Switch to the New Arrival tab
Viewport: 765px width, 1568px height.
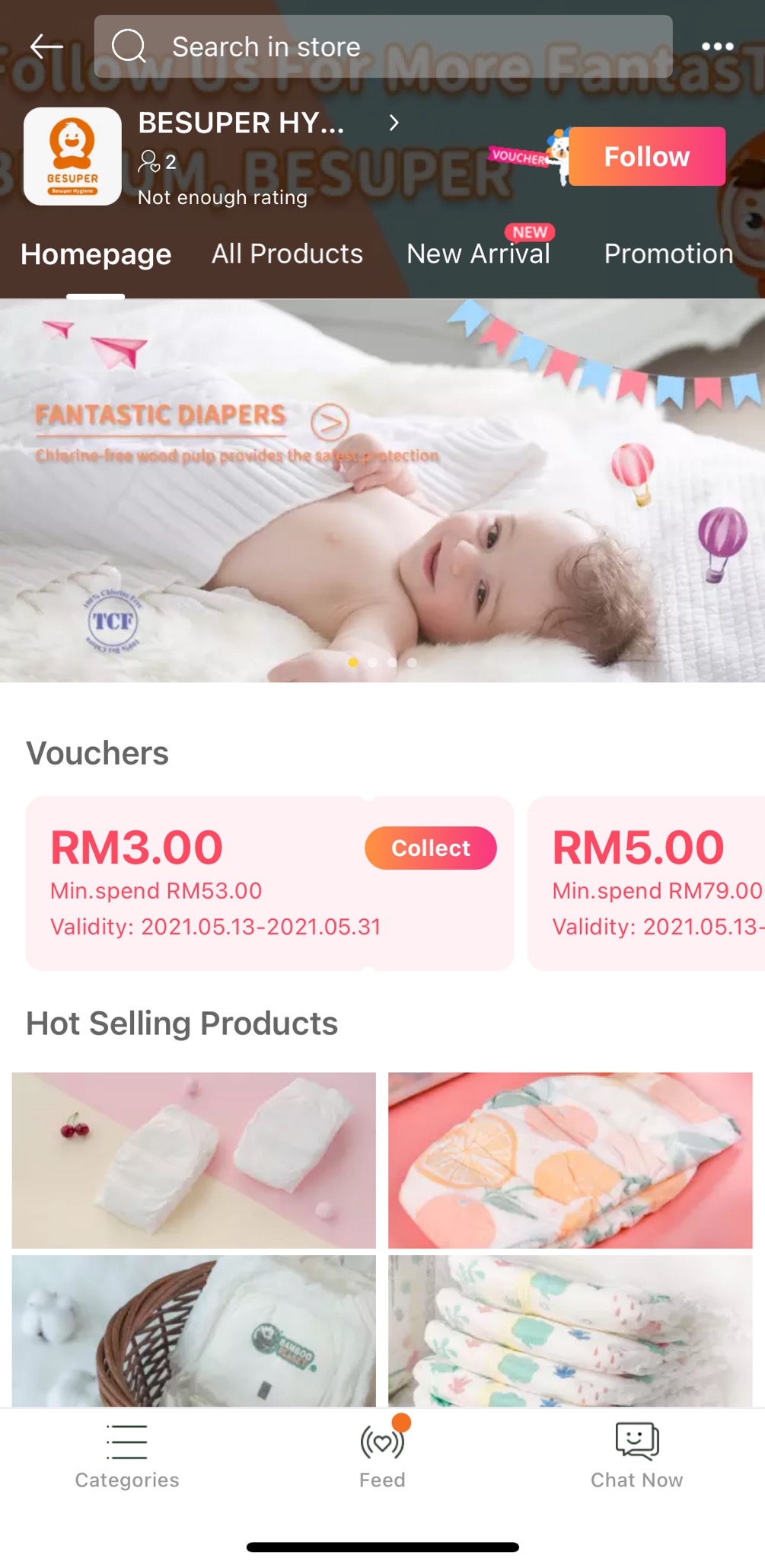[x=478, y=254]
